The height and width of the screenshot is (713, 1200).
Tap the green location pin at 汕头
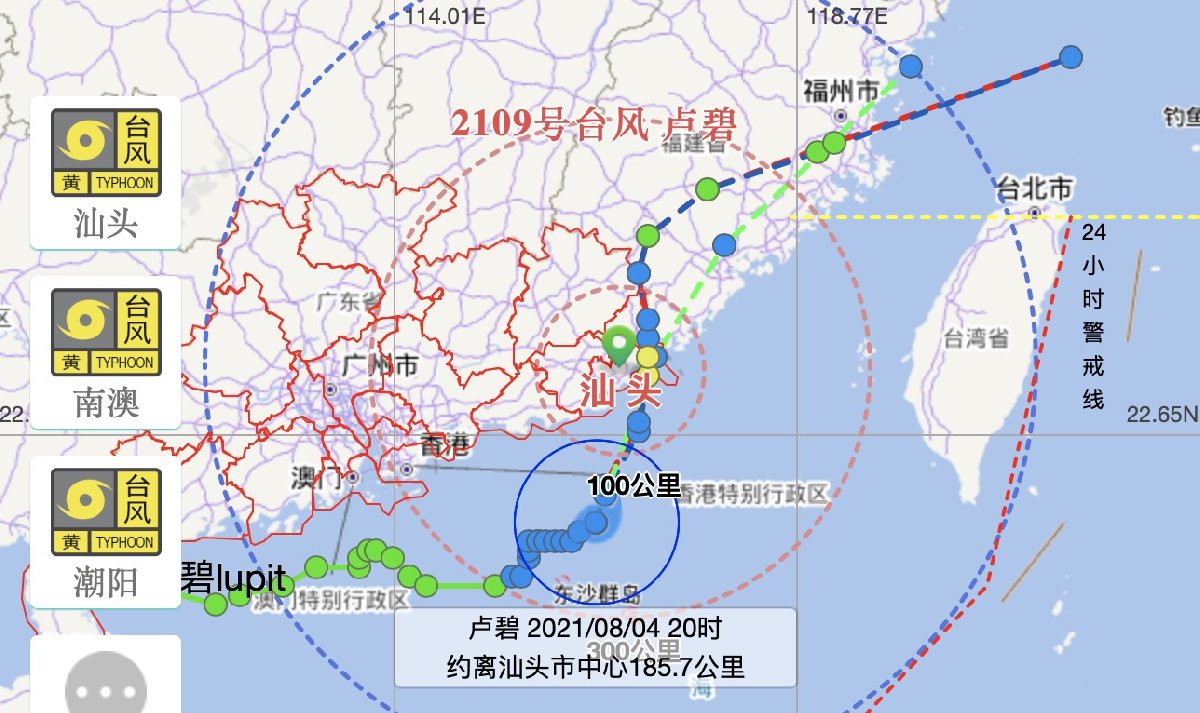[x=621, y=345]
